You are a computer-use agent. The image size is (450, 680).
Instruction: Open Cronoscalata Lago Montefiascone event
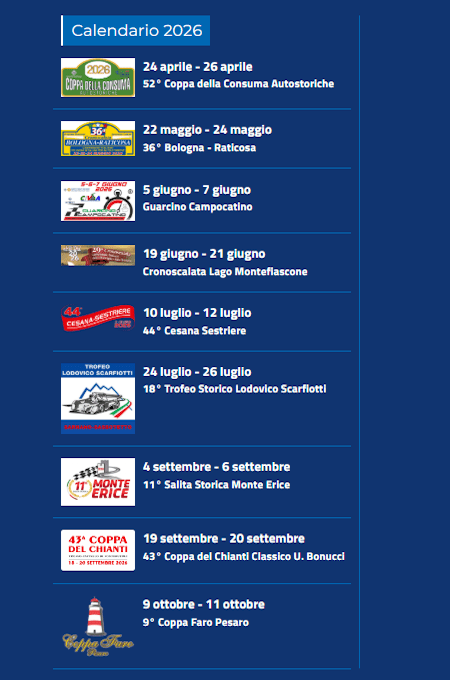pos(225,272)
